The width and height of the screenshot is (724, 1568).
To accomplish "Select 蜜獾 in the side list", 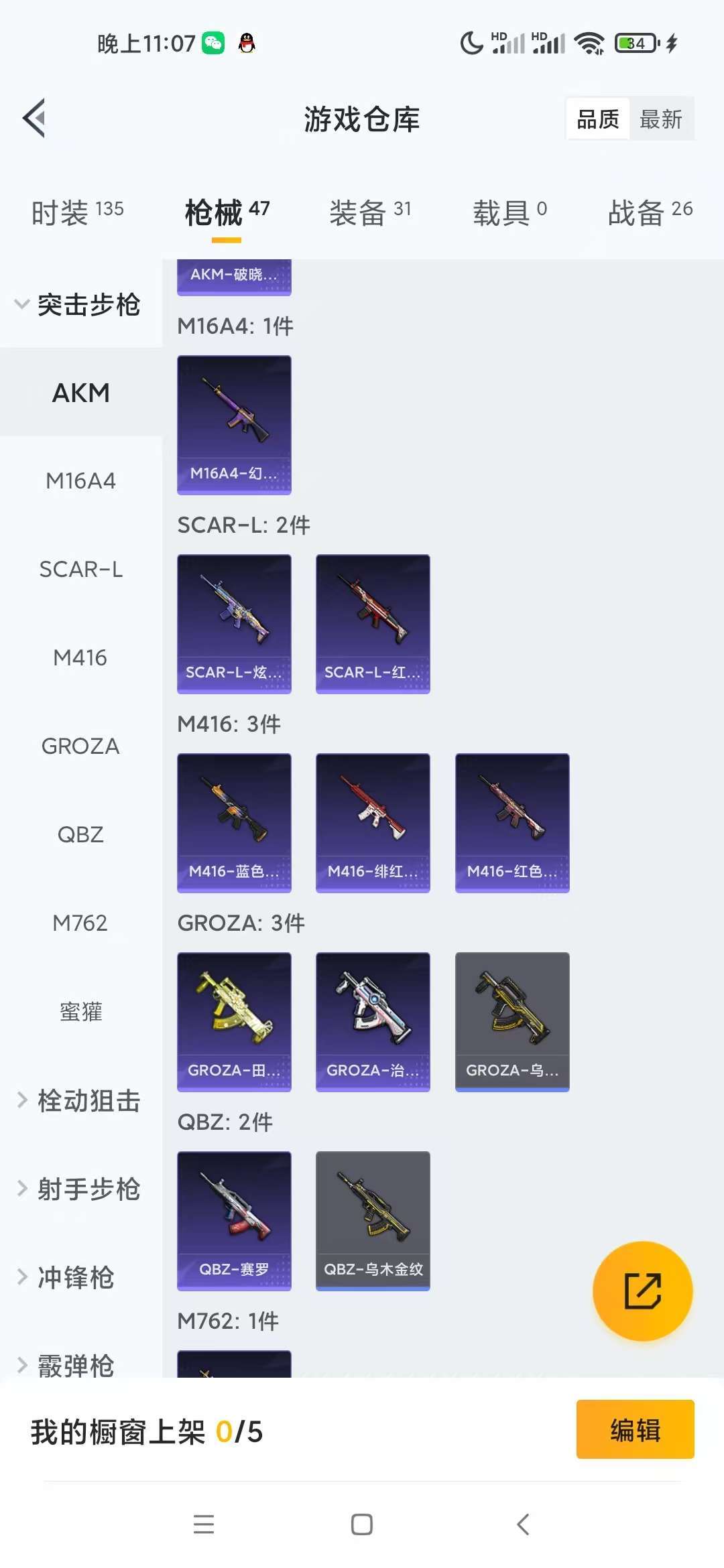I will (x=80, y=1011).
